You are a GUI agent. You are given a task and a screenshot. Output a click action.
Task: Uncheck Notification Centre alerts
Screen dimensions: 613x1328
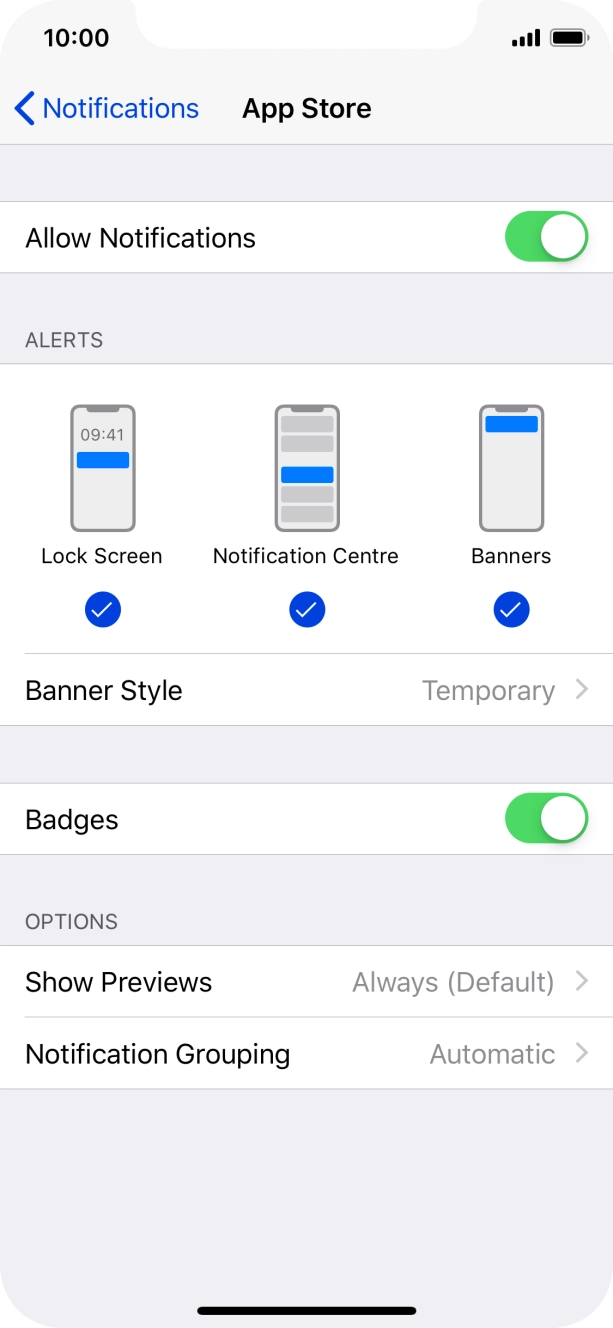pyautogui.click(x=307, y=610)
